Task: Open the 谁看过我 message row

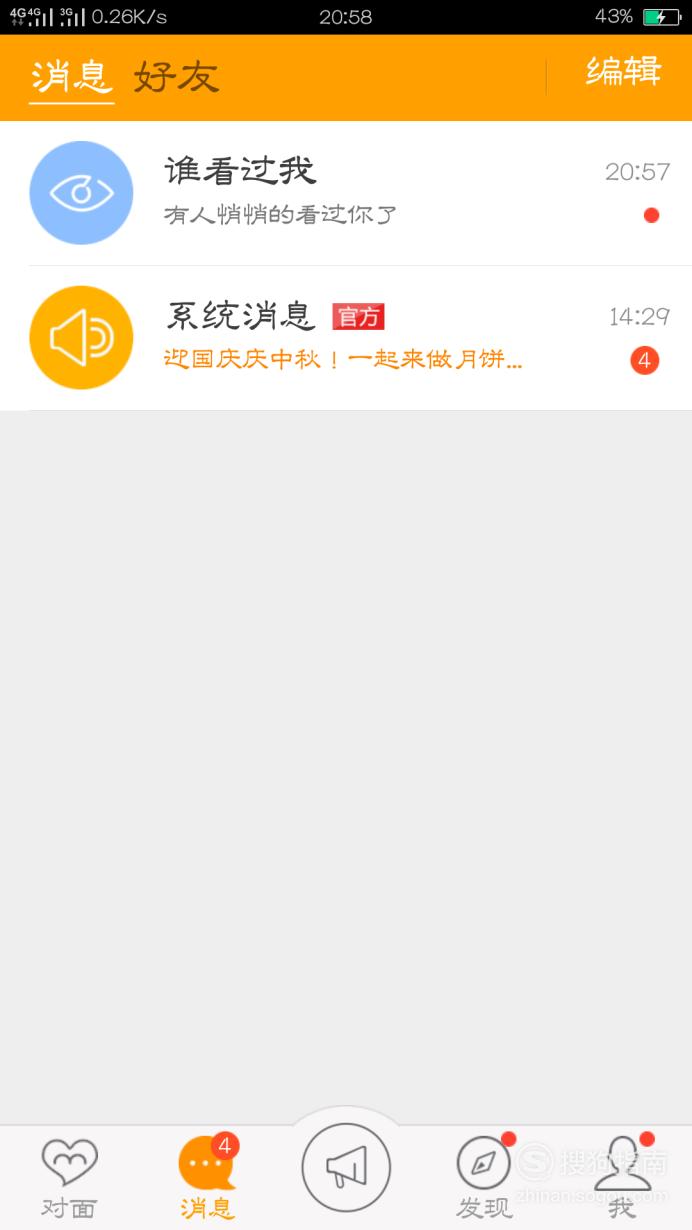Action: click(x=346, y=193)
